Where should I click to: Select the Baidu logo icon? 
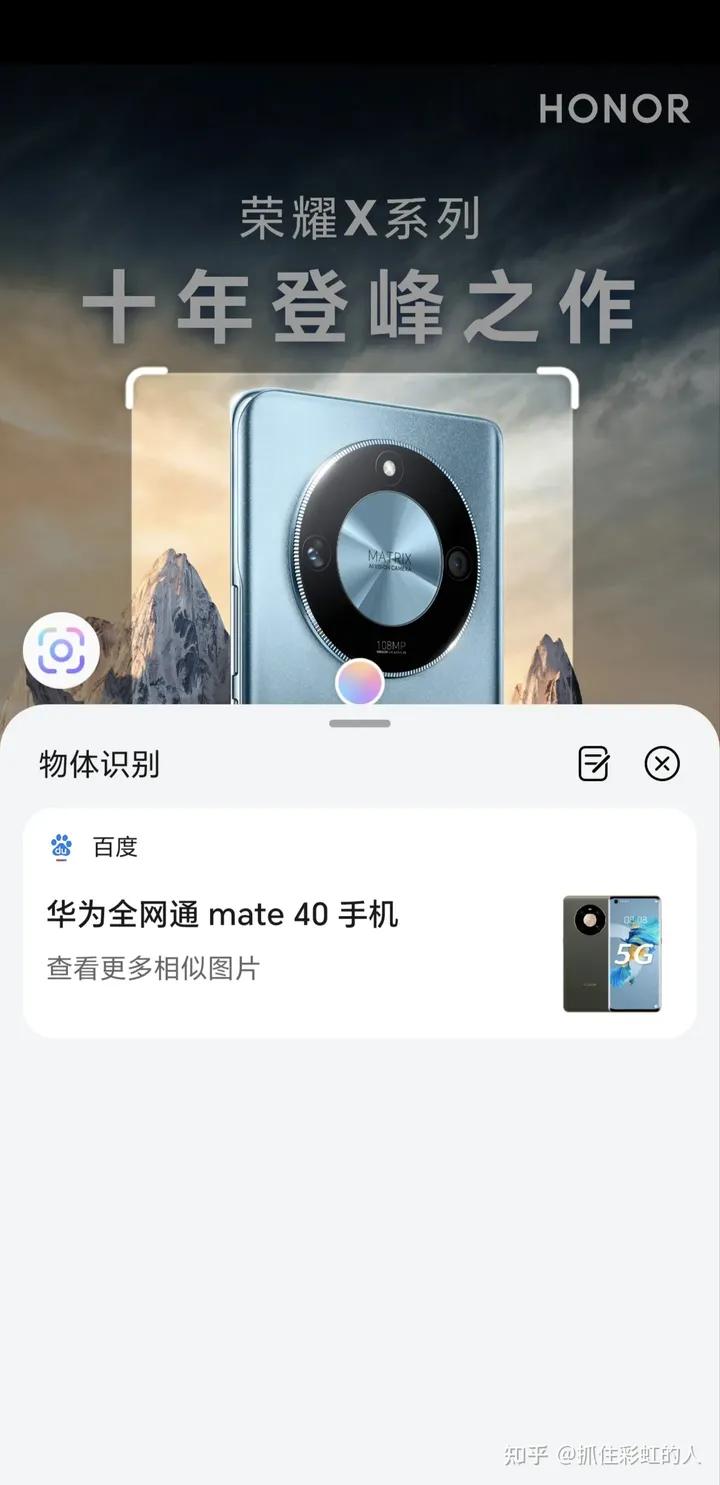(x=62, y=847)
